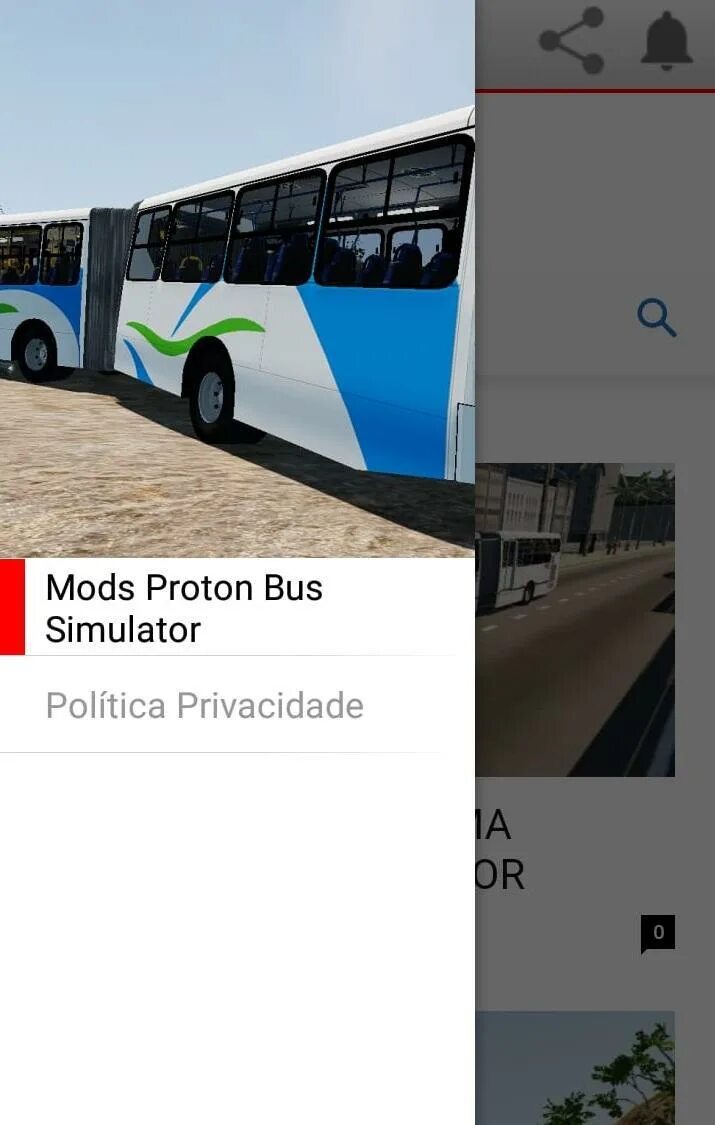This screenshot has height=1125, width=715.
Task: Tap the share icon in the app bar
Action: 572,41
